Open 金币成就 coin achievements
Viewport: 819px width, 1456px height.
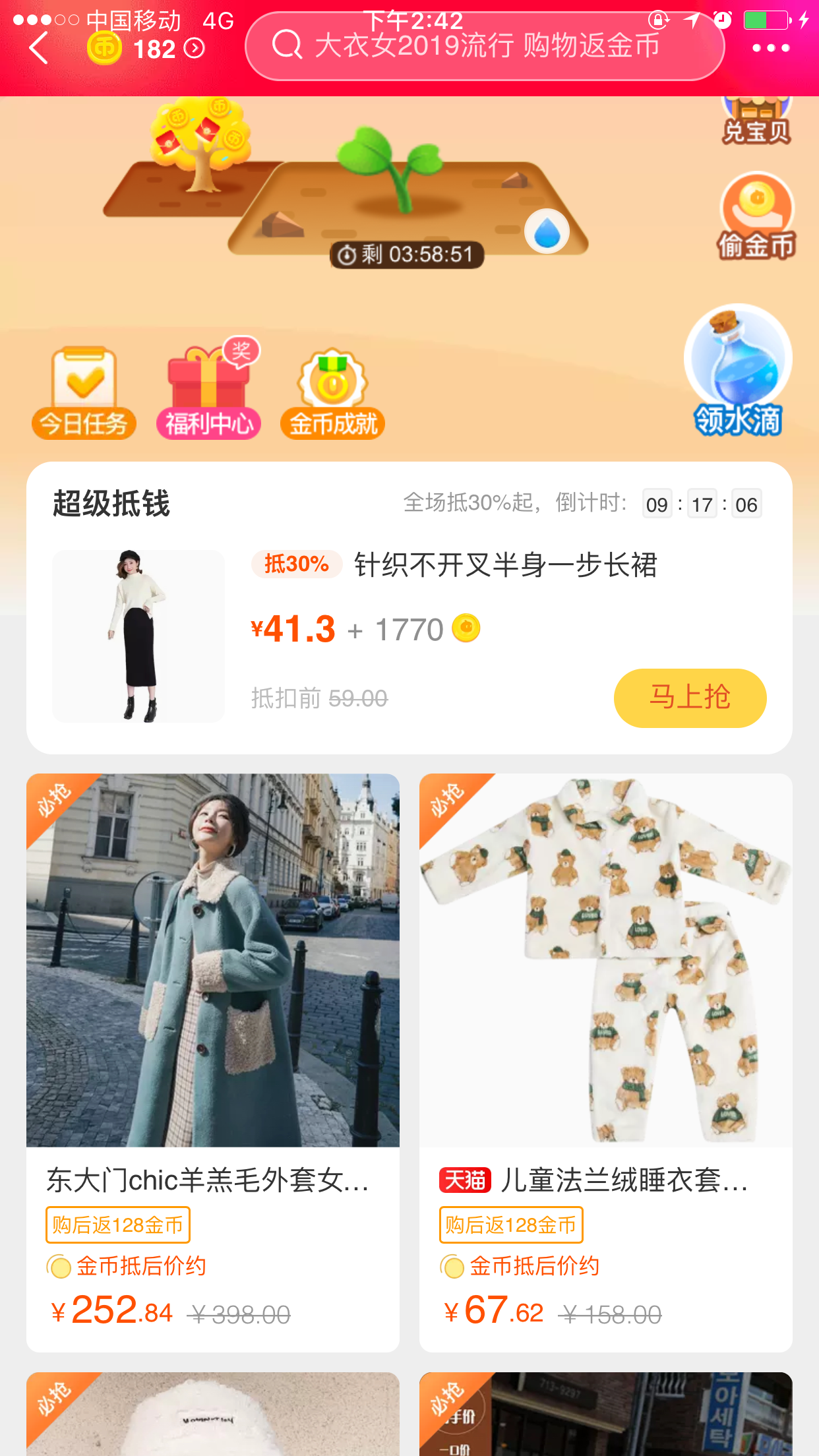point(332,394)
